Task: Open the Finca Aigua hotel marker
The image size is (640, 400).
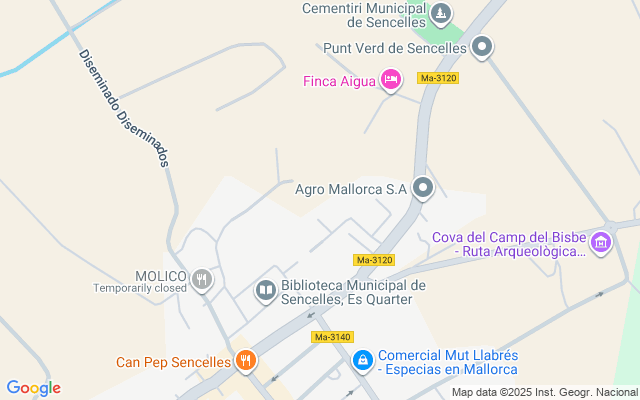Action: click(391, 80)
